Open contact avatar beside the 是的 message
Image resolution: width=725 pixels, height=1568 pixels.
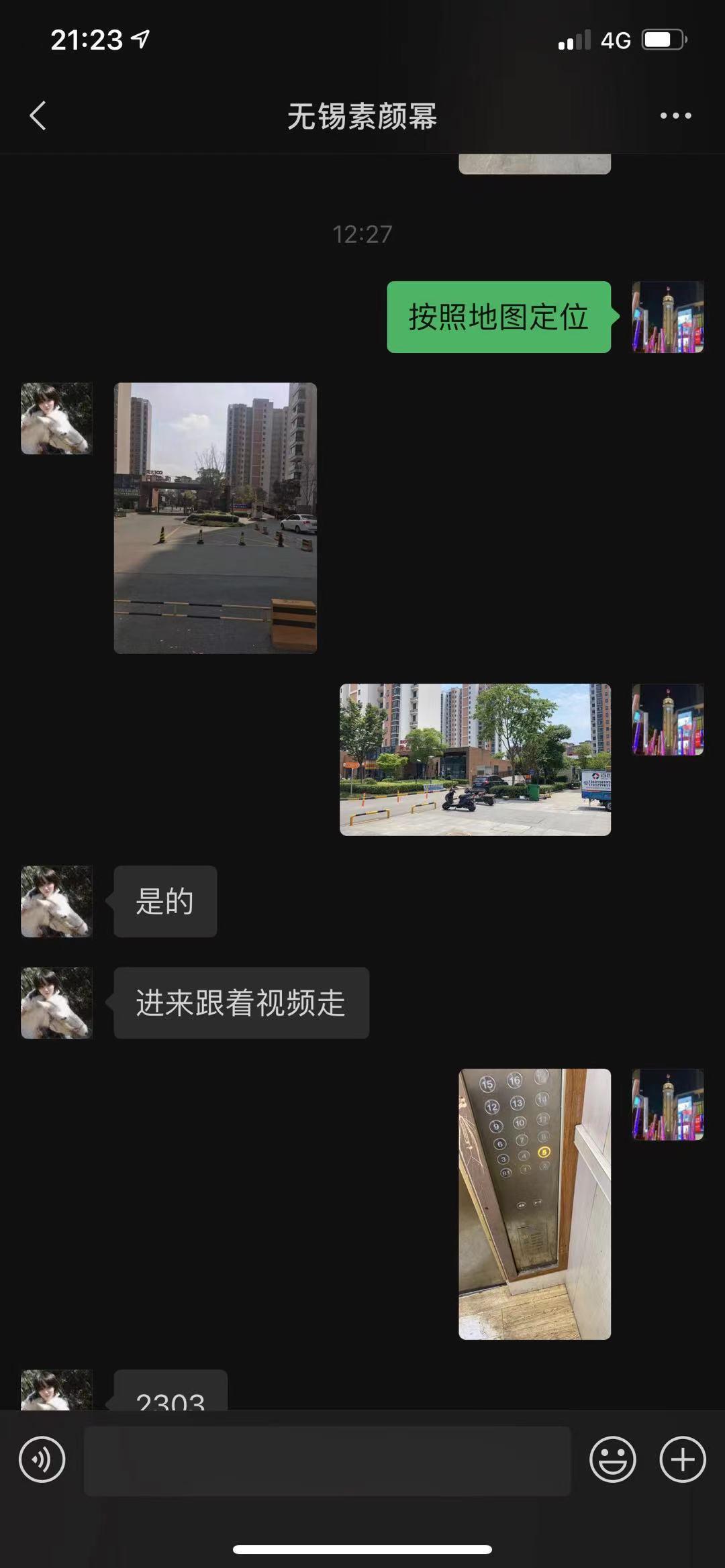point(56,901)
